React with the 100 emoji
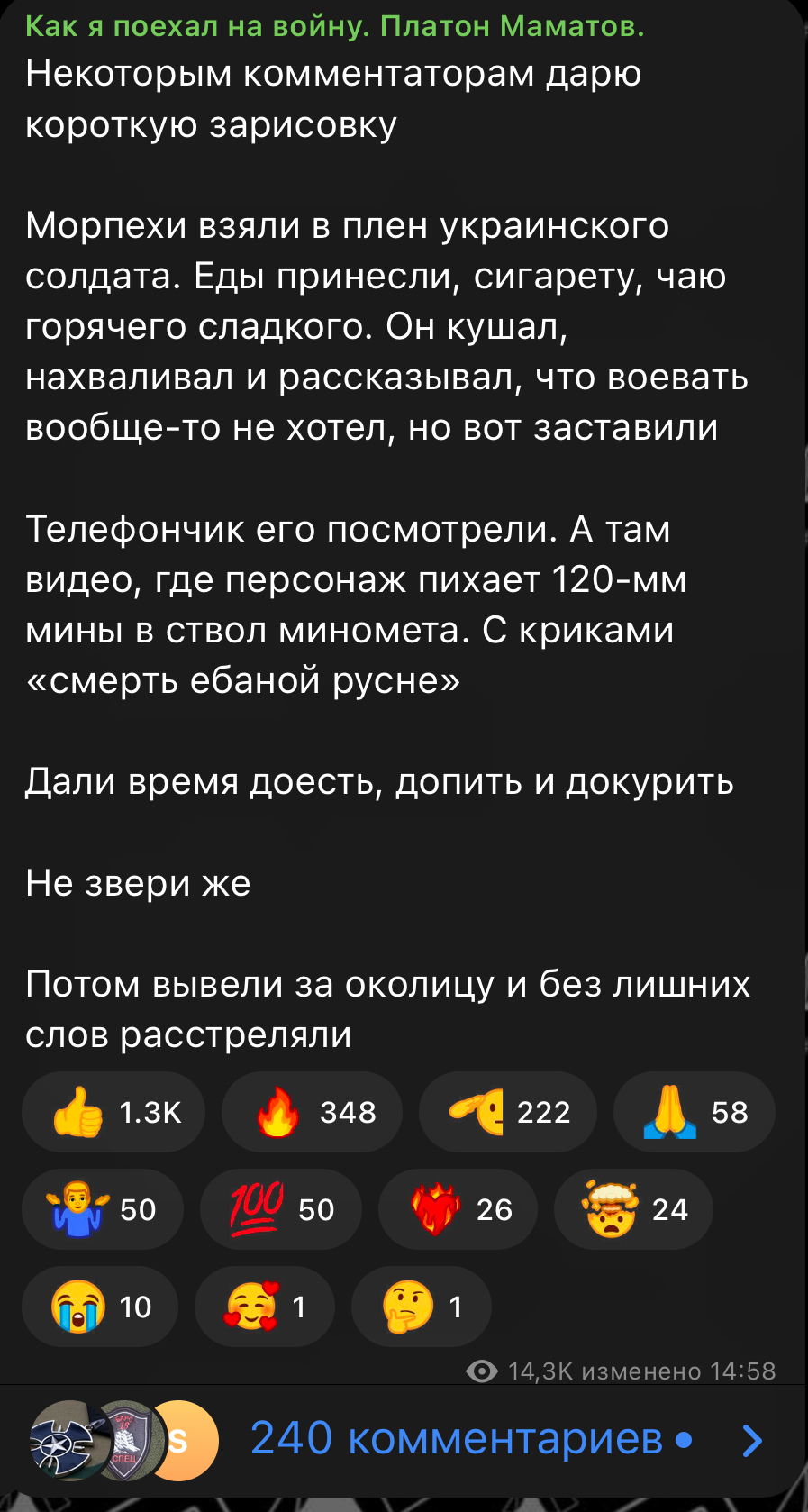The height and width of the screenshot is (1512, 808). [281, 1209]
